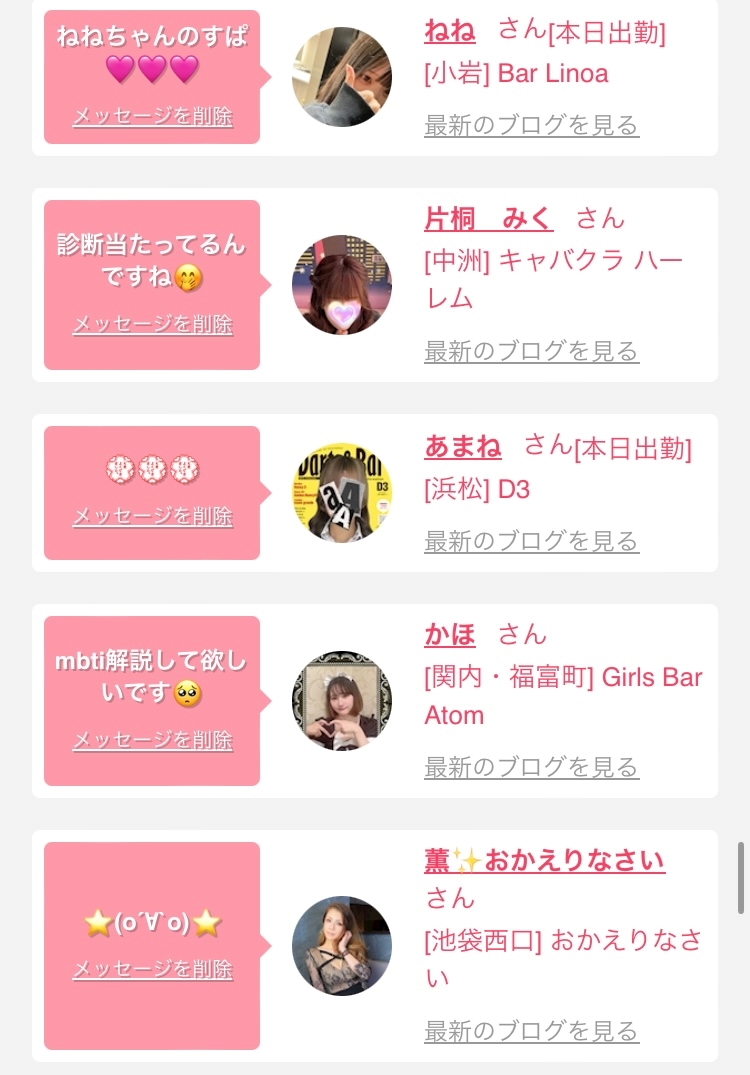This screenshot has height=1075, width=750.
Task: View 薫's latest blog
Action: [x=531, y=1030]
